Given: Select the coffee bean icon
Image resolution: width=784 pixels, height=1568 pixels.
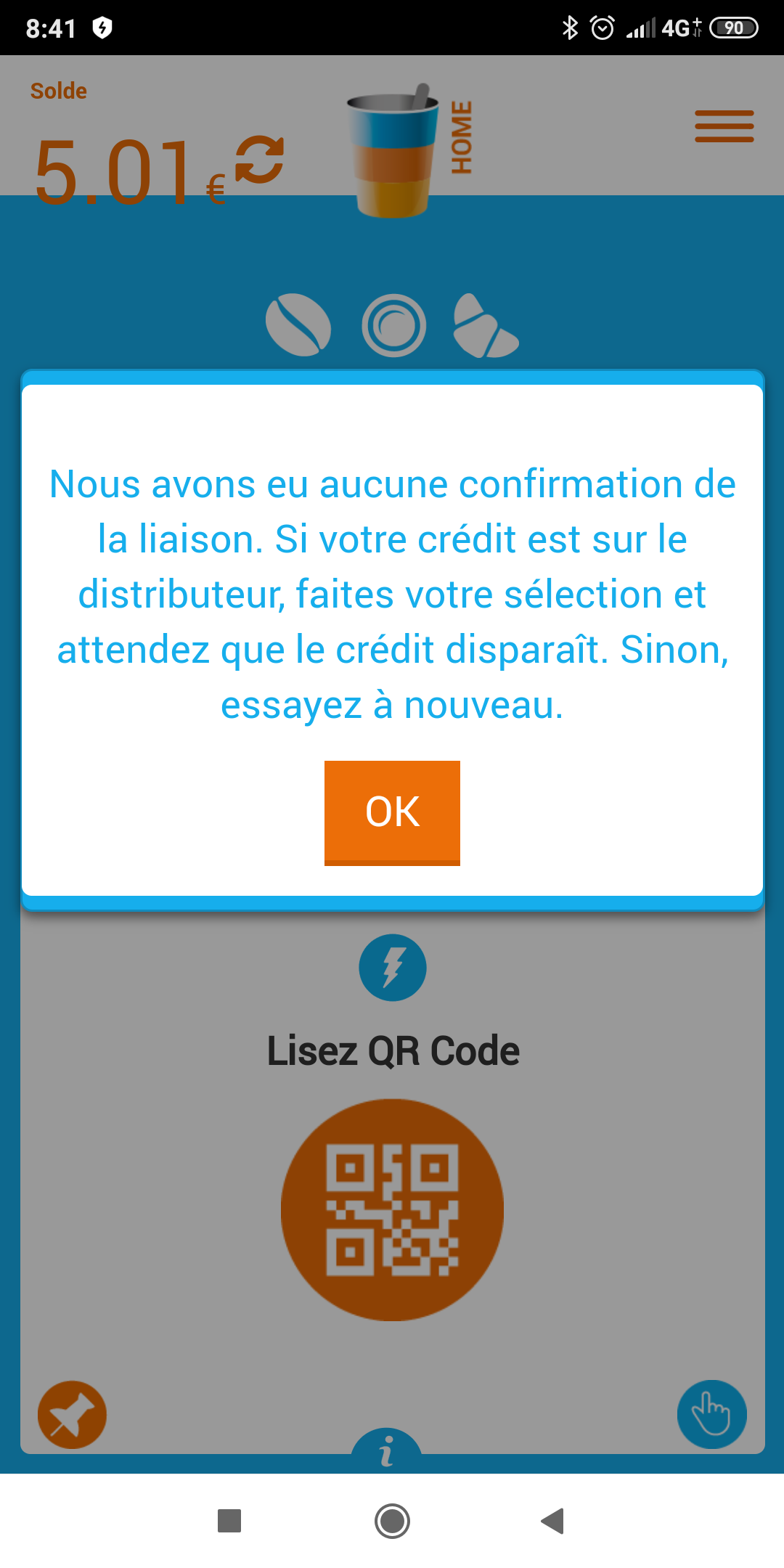Looking at the screenshot, I should [298, 324].
